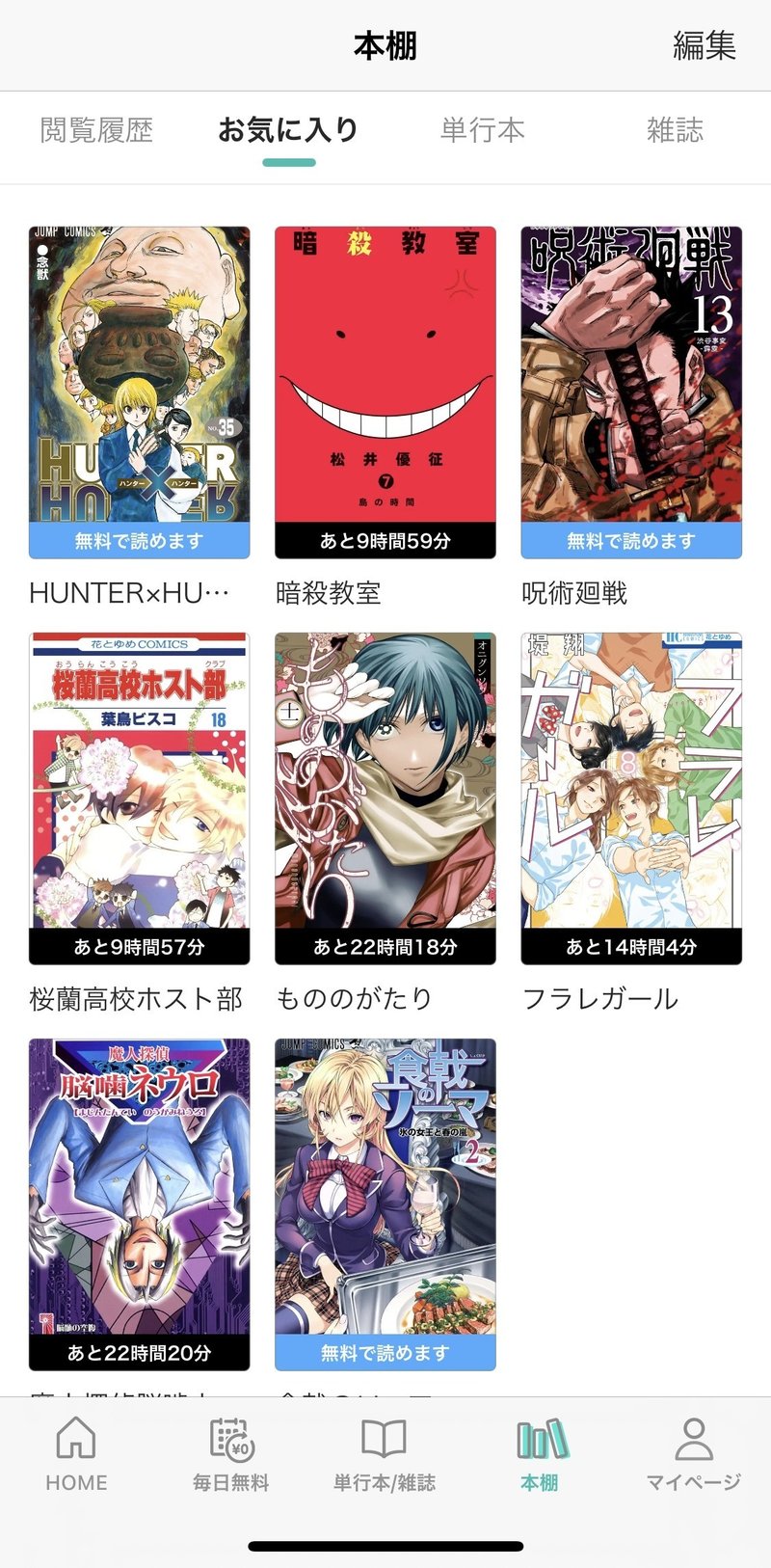Switch to the 単行本 tab
The height and width of the screenshot is (1568, 771).
tap(482, 130)
